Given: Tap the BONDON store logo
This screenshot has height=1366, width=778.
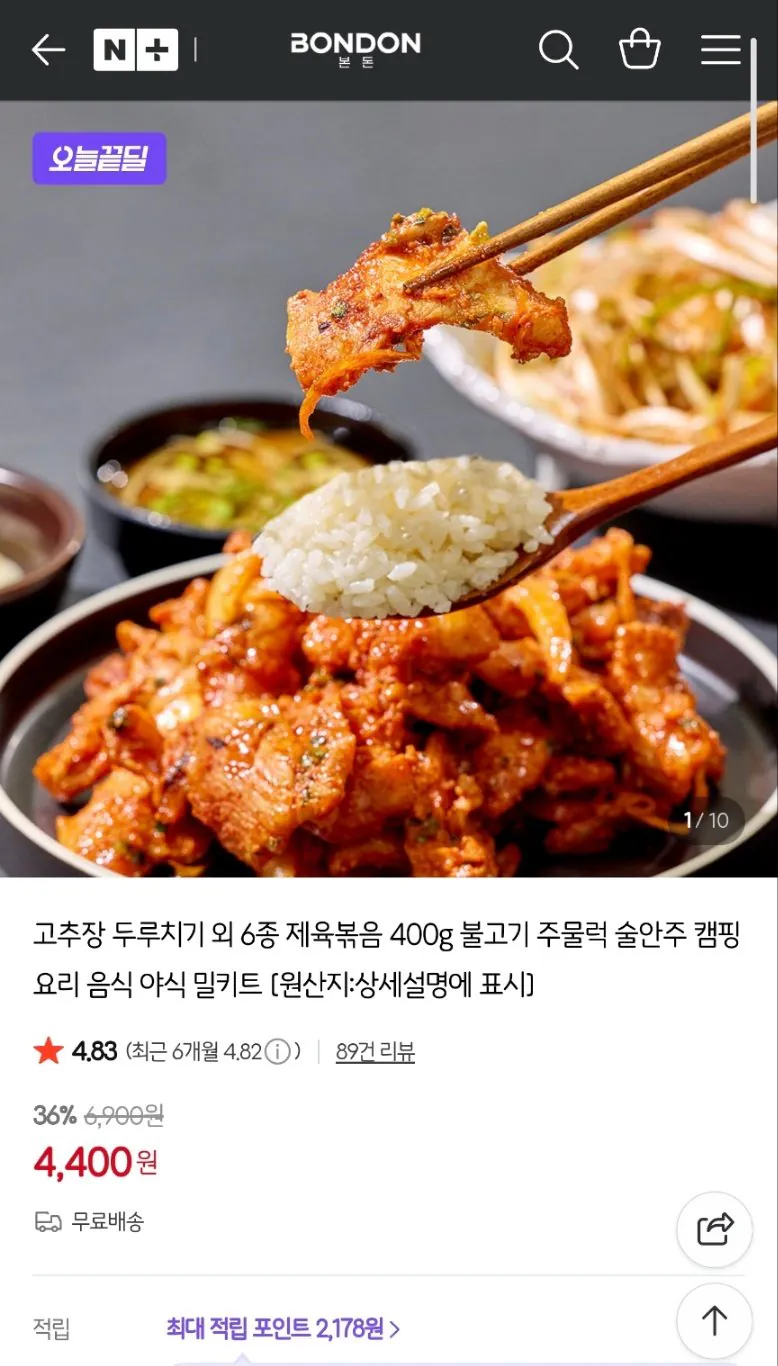Looking at the screenshot, I should tap(355, 47).
